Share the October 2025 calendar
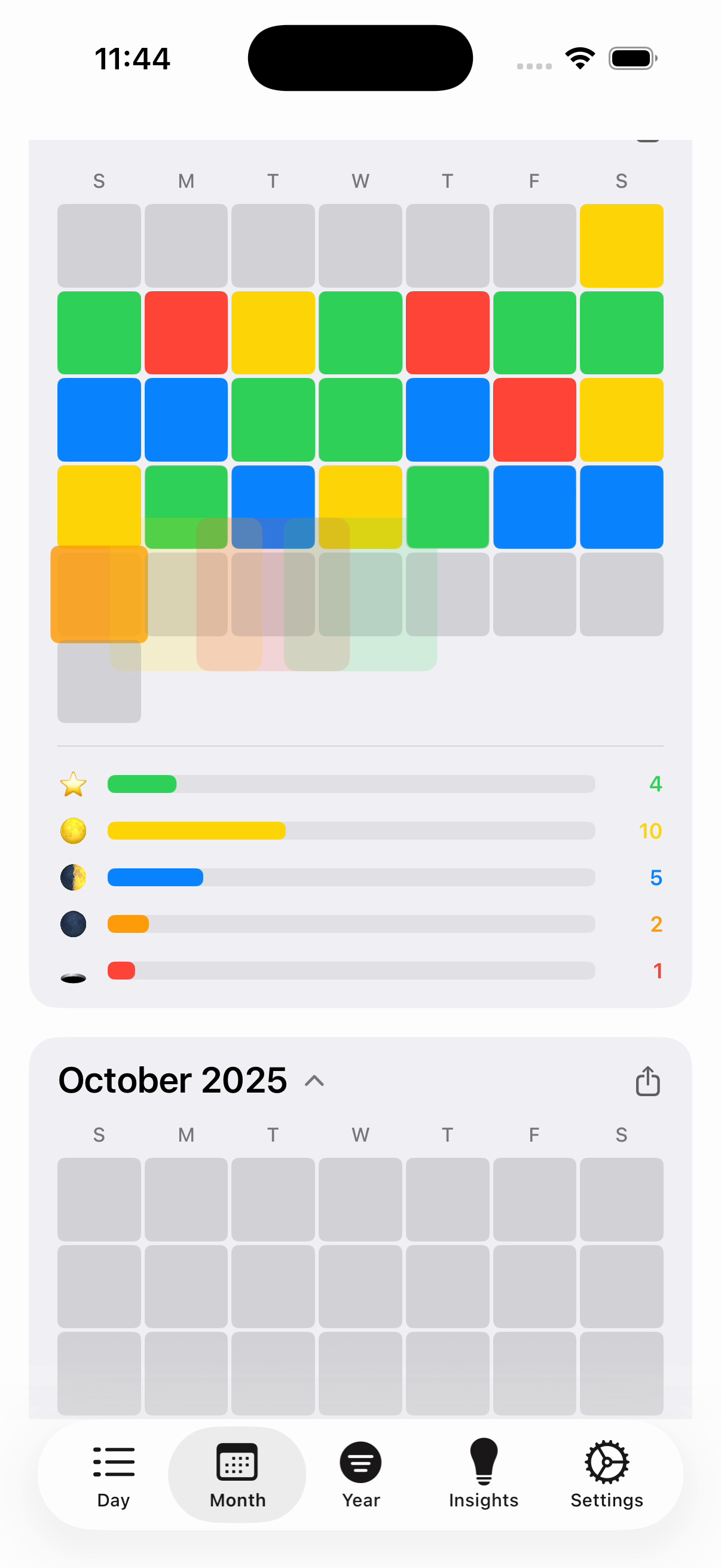Screen dimensions: 721x1568 (647, 1081)
